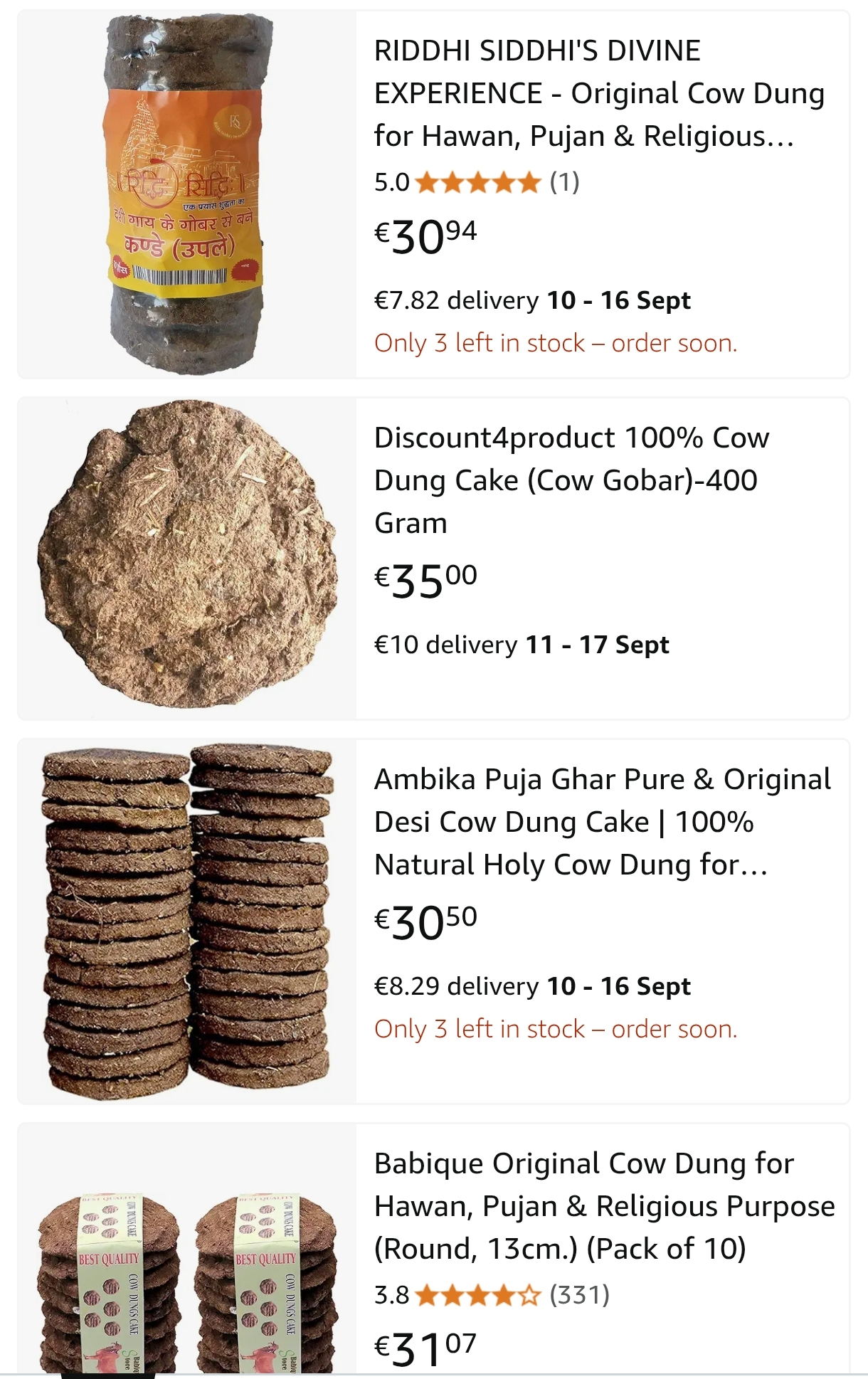See the 331 reviews for the Babique product
Screen dimensions: 868x1379
579,1295
